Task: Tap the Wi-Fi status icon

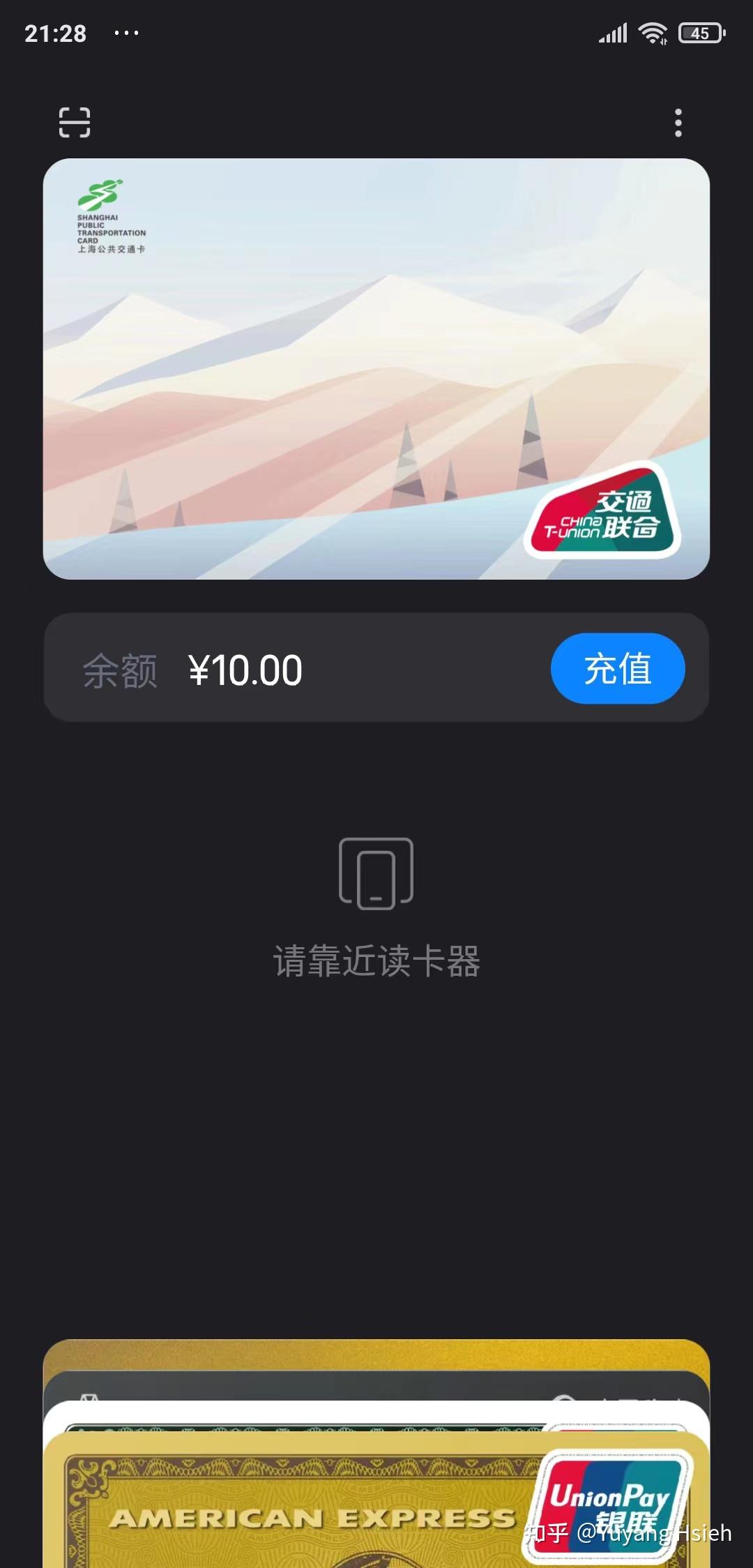Action: point(654,31)
